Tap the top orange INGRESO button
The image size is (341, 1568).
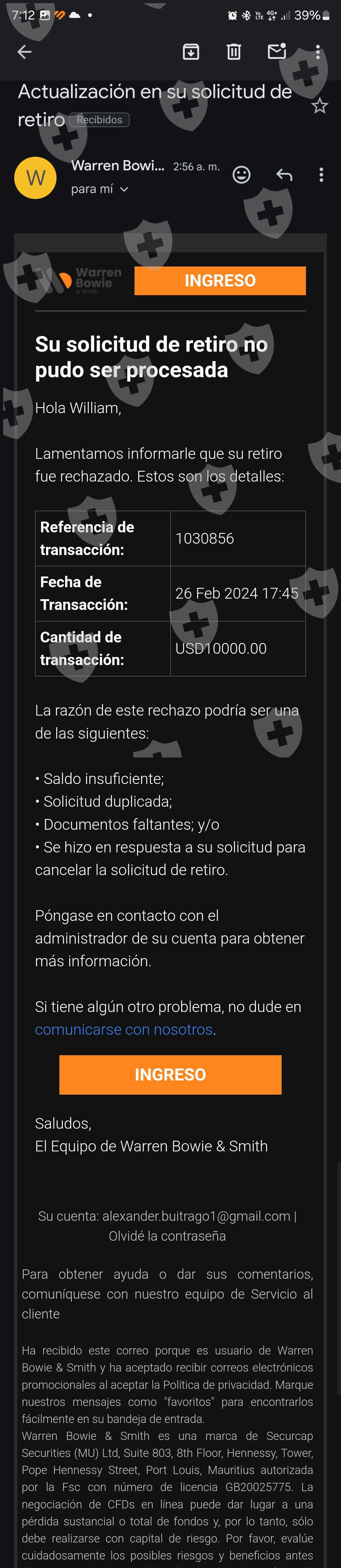[x=220, y=281]
